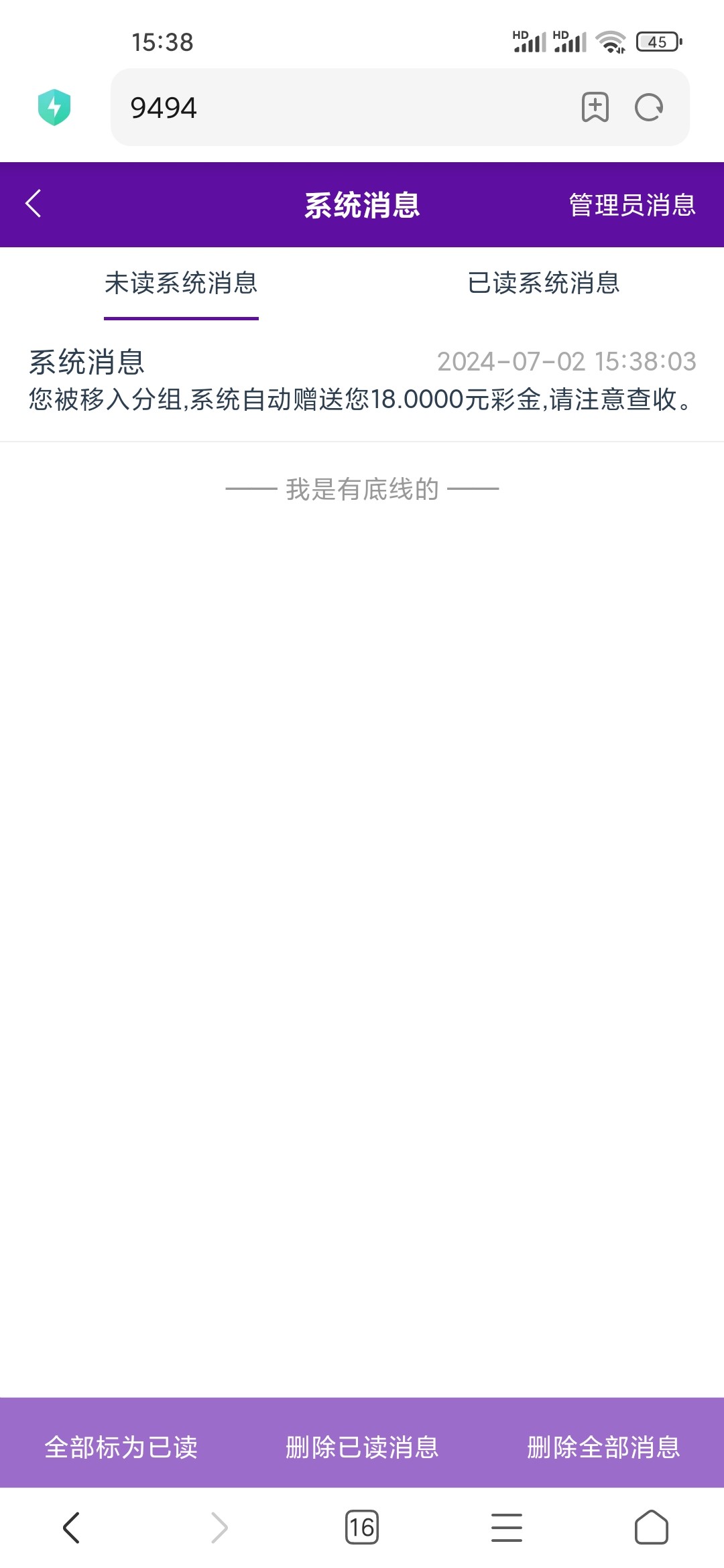Select the 未读系统消息 tab

(181, 283)
